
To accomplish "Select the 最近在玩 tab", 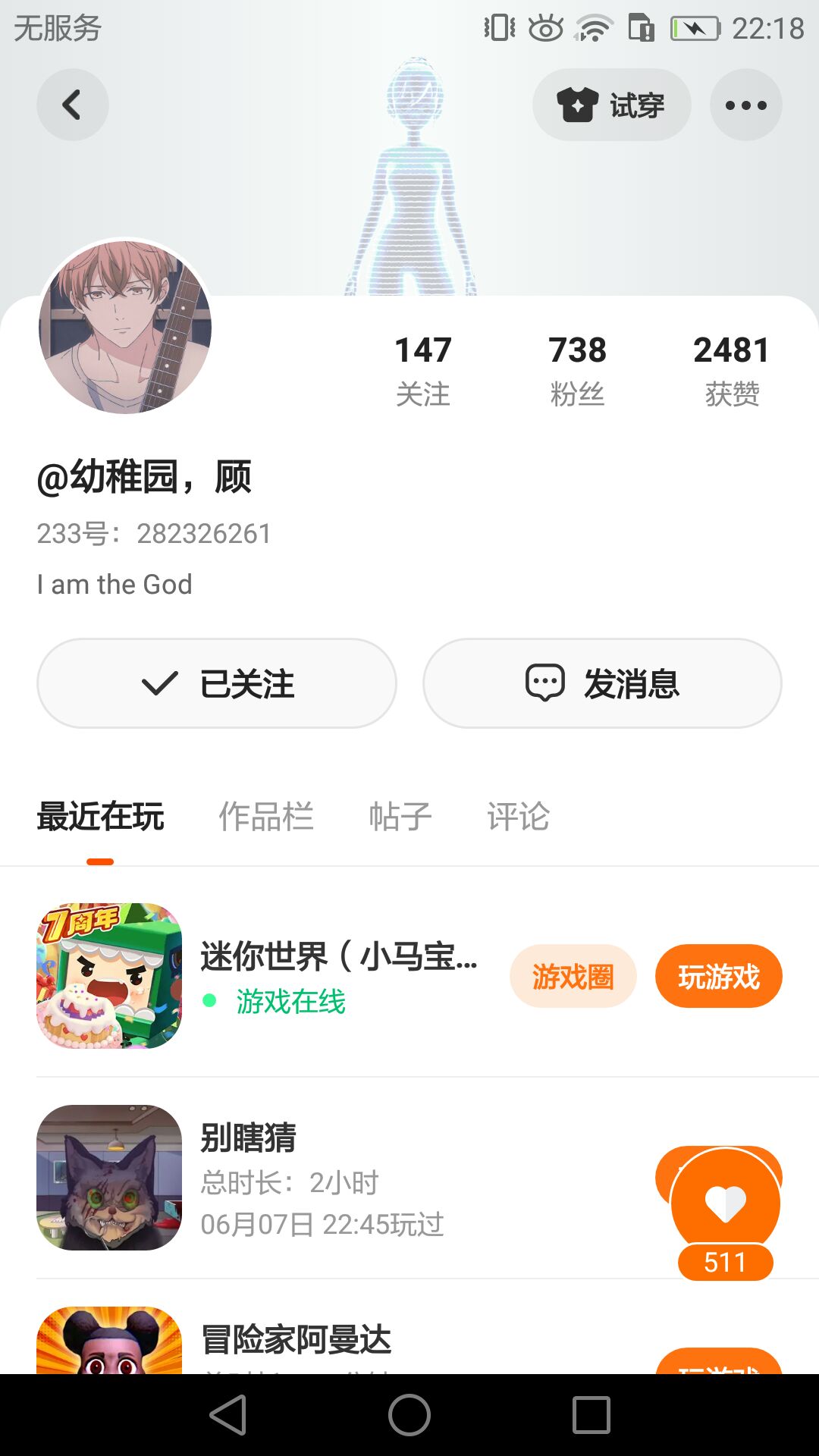I will (100, 817).
